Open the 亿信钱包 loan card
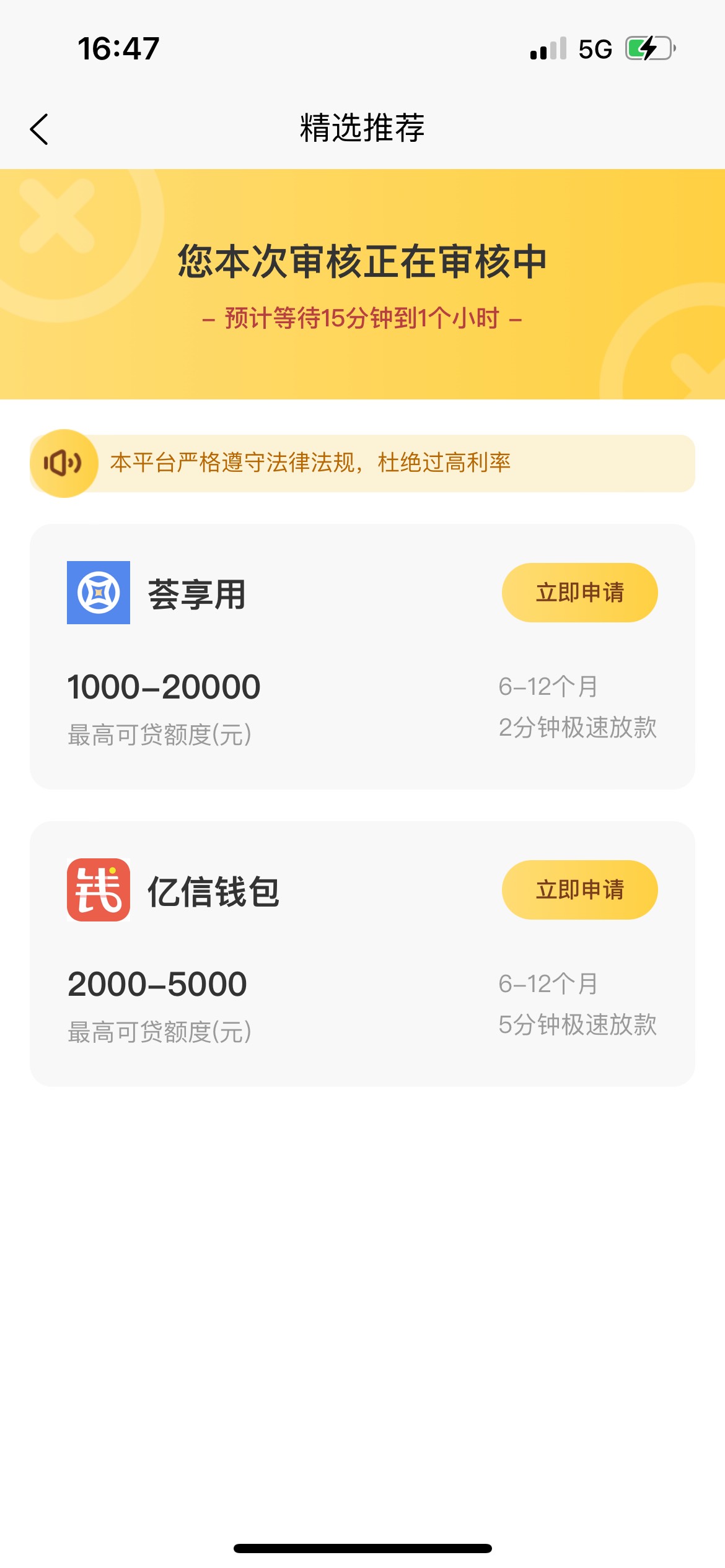Viewport: 725px width, 1568px height. tap(362, 954)
